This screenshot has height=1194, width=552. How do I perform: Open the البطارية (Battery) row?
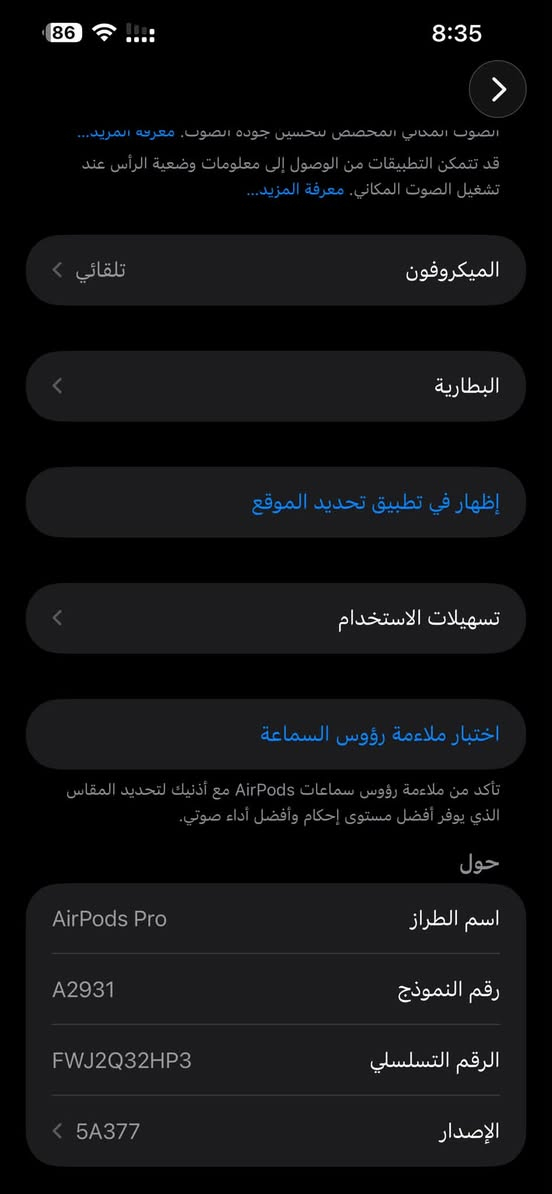(276, 386)
